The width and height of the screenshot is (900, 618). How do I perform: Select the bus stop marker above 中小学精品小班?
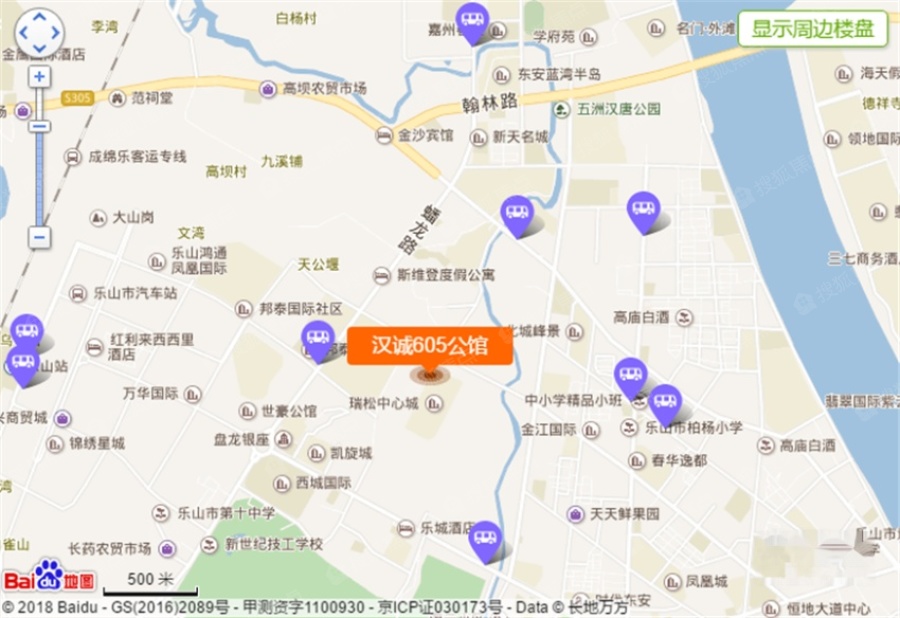tap(630, 374)
